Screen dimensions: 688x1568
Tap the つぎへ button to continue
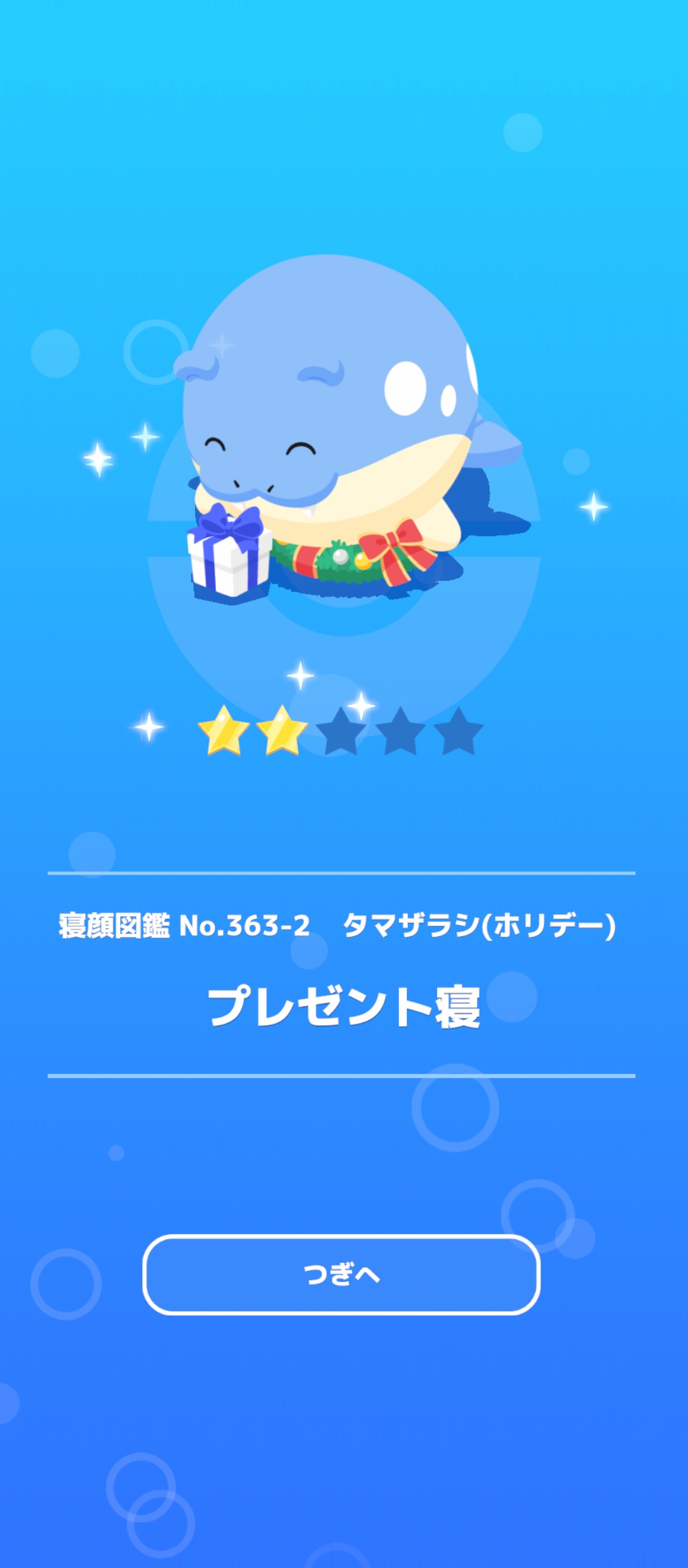[x=341, y=1275]
